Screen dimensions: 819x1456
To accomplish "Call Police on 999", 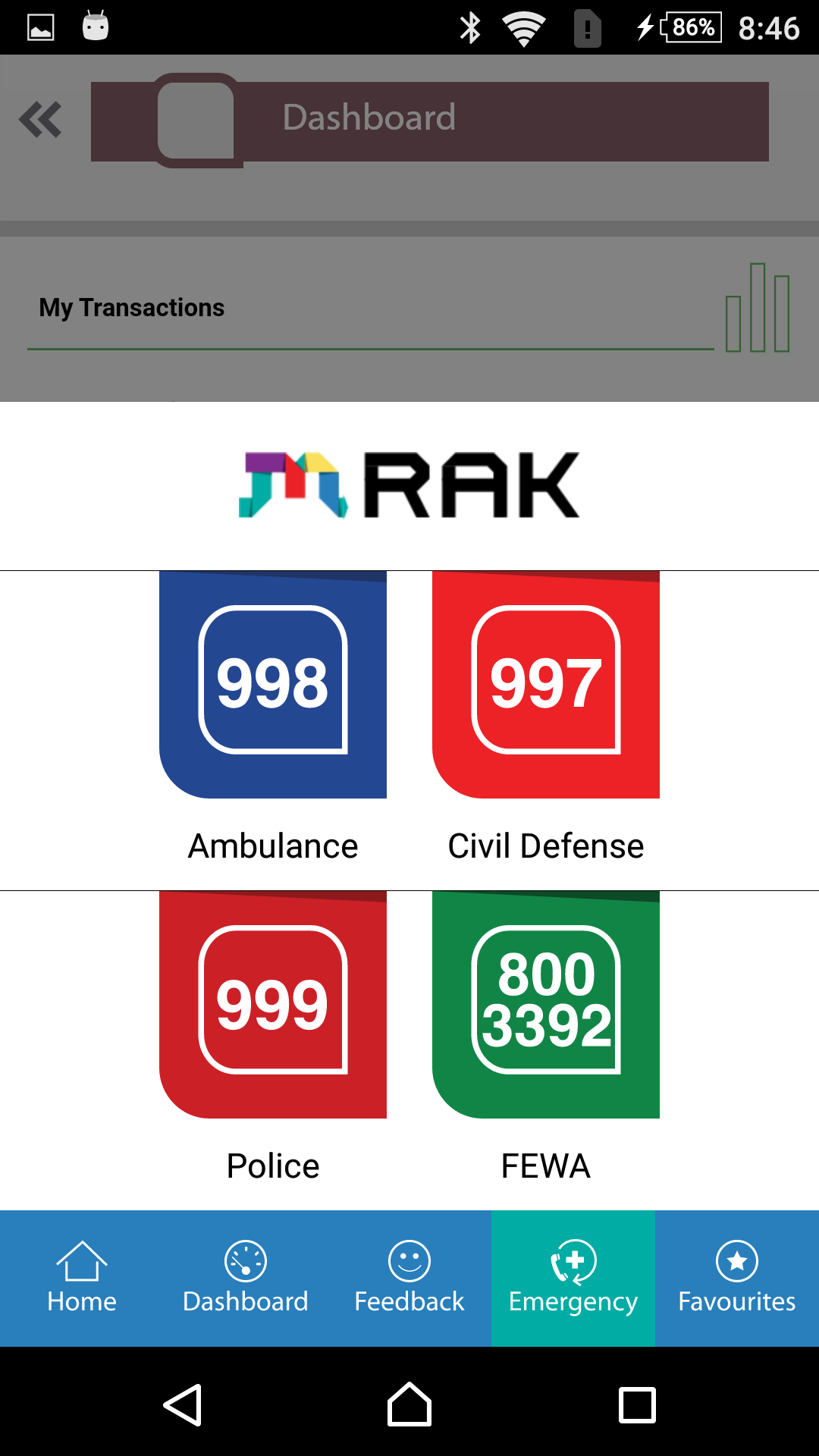I will 273,1004.
